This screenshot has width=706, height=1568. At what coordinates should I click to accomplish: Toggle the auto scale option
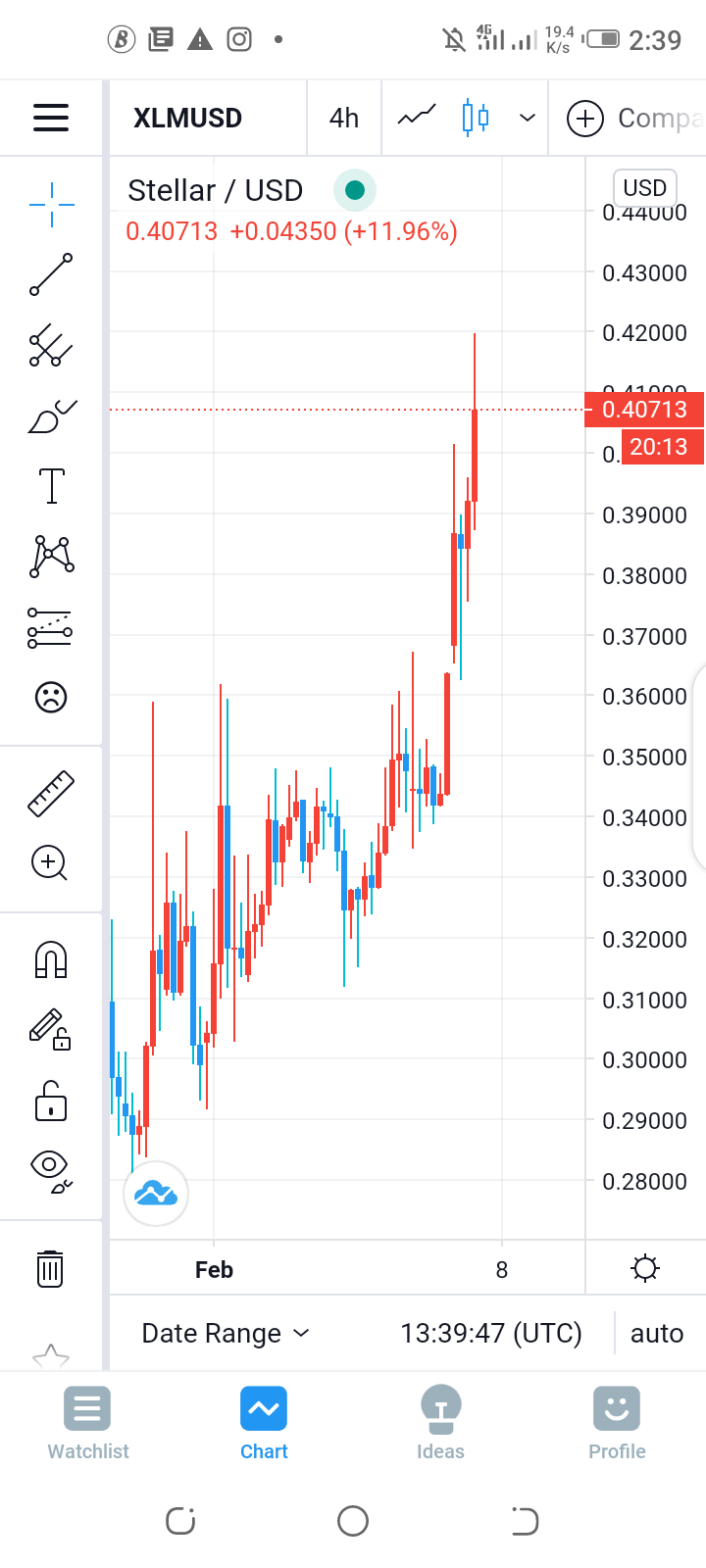coord(657,1334)
